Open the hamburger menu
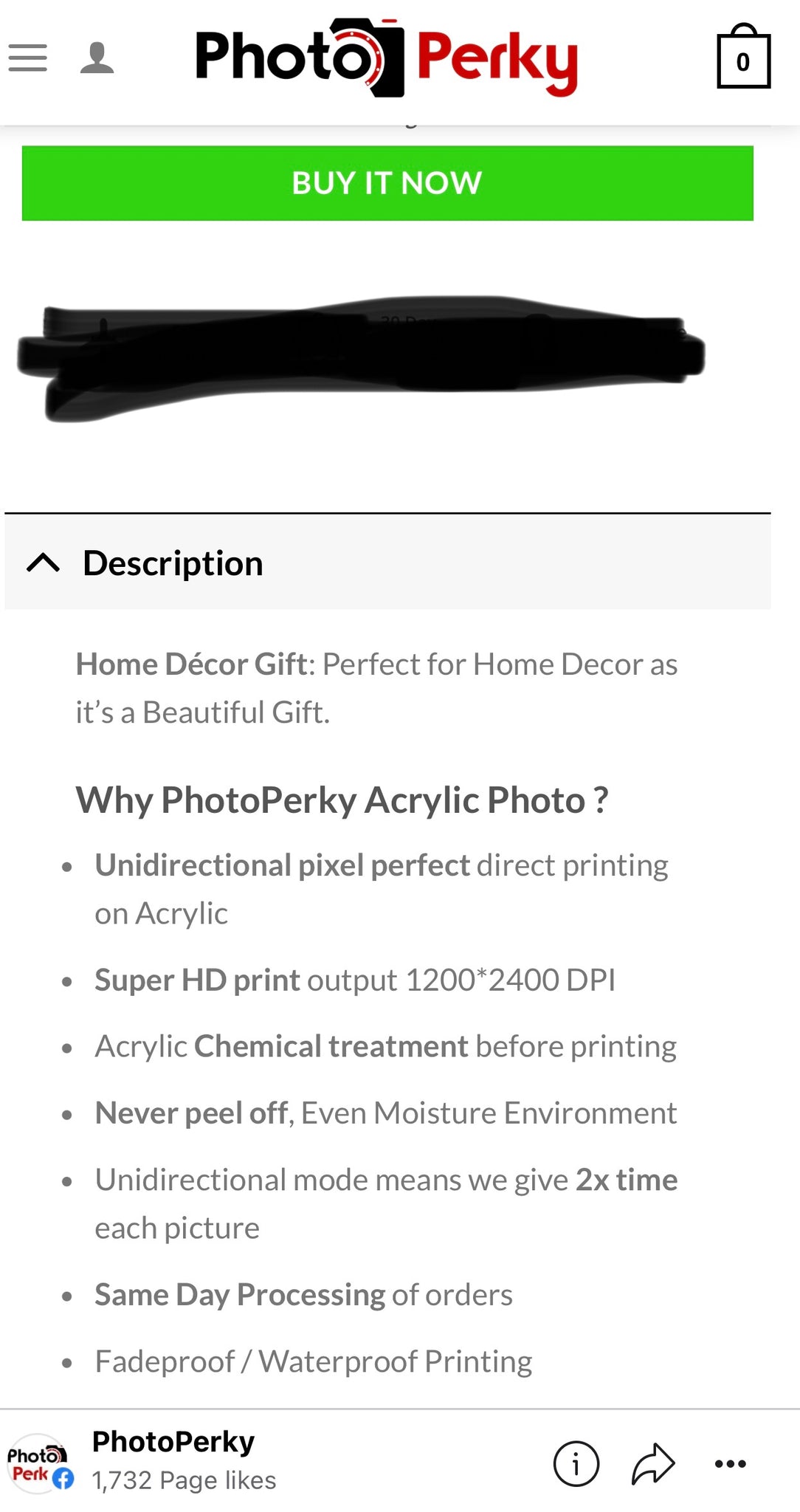Screen dimensions: 800x1512 28,58
